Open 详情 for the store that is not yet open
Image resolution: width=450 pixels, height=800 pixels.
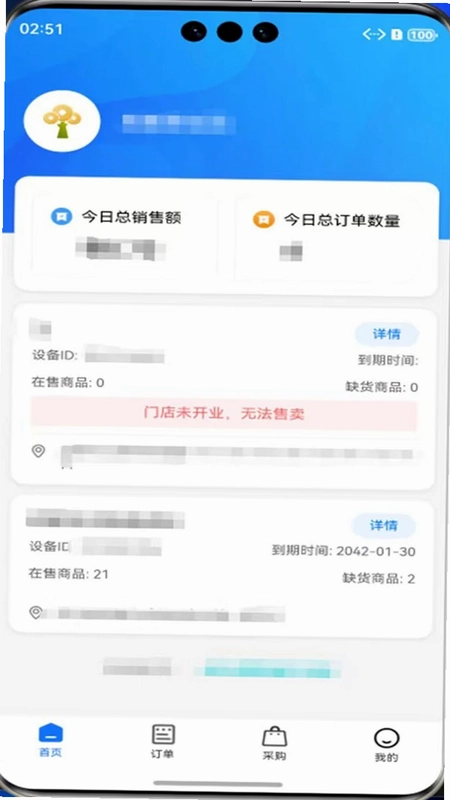(x=386, y=334)
